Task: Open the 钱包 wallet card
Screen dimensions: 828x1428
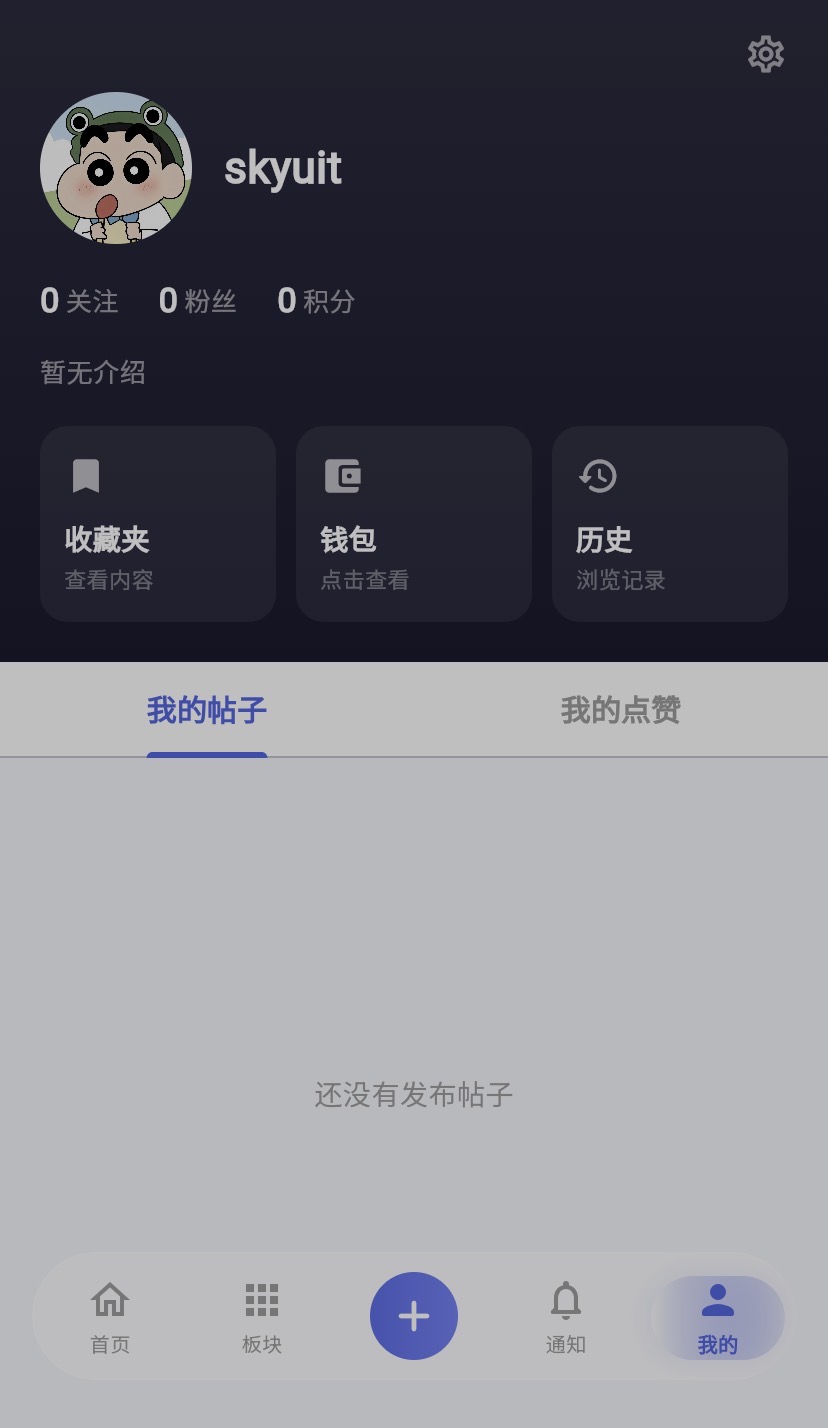Action: tap(414, 524)
